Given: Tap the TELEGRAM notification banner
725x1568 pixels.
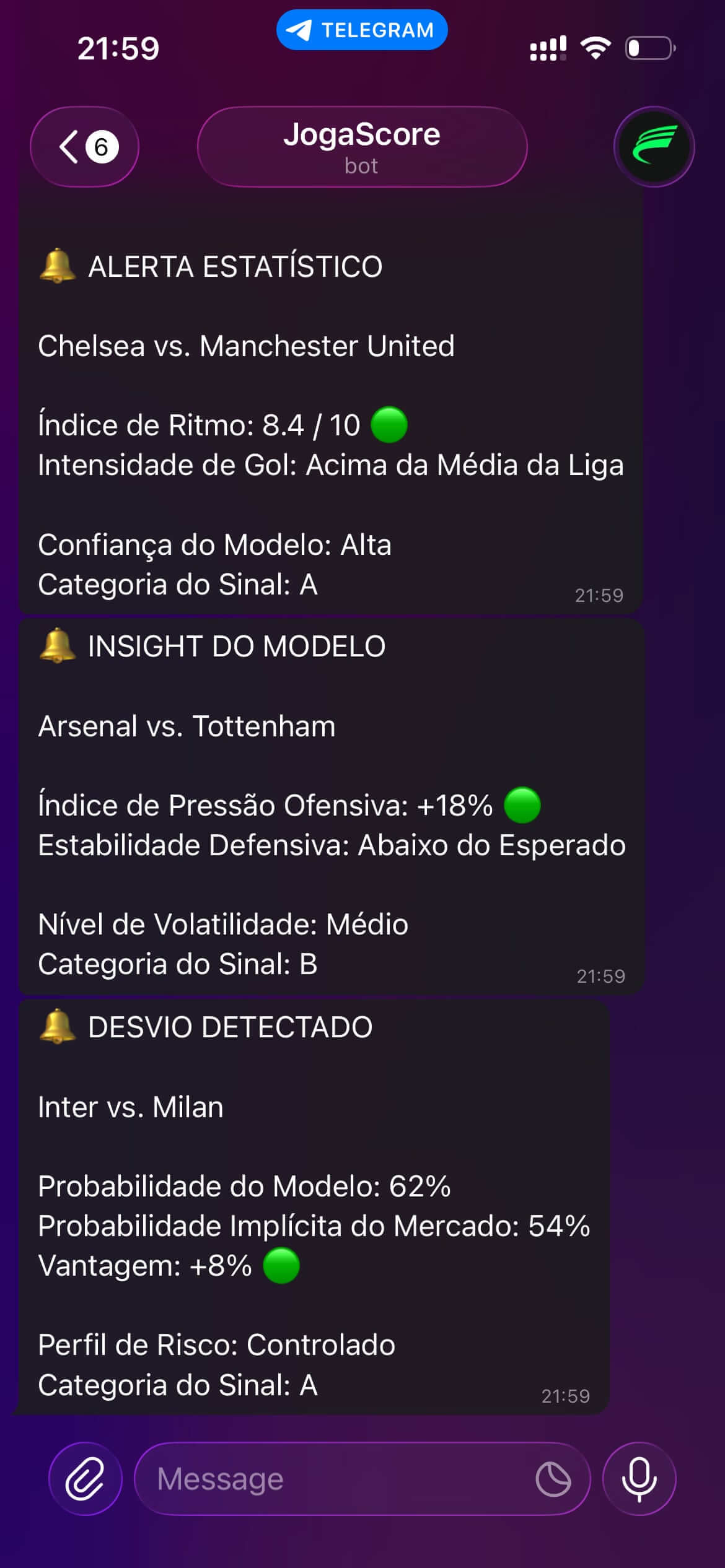Looking at the screenshot, I should [362, 28].
